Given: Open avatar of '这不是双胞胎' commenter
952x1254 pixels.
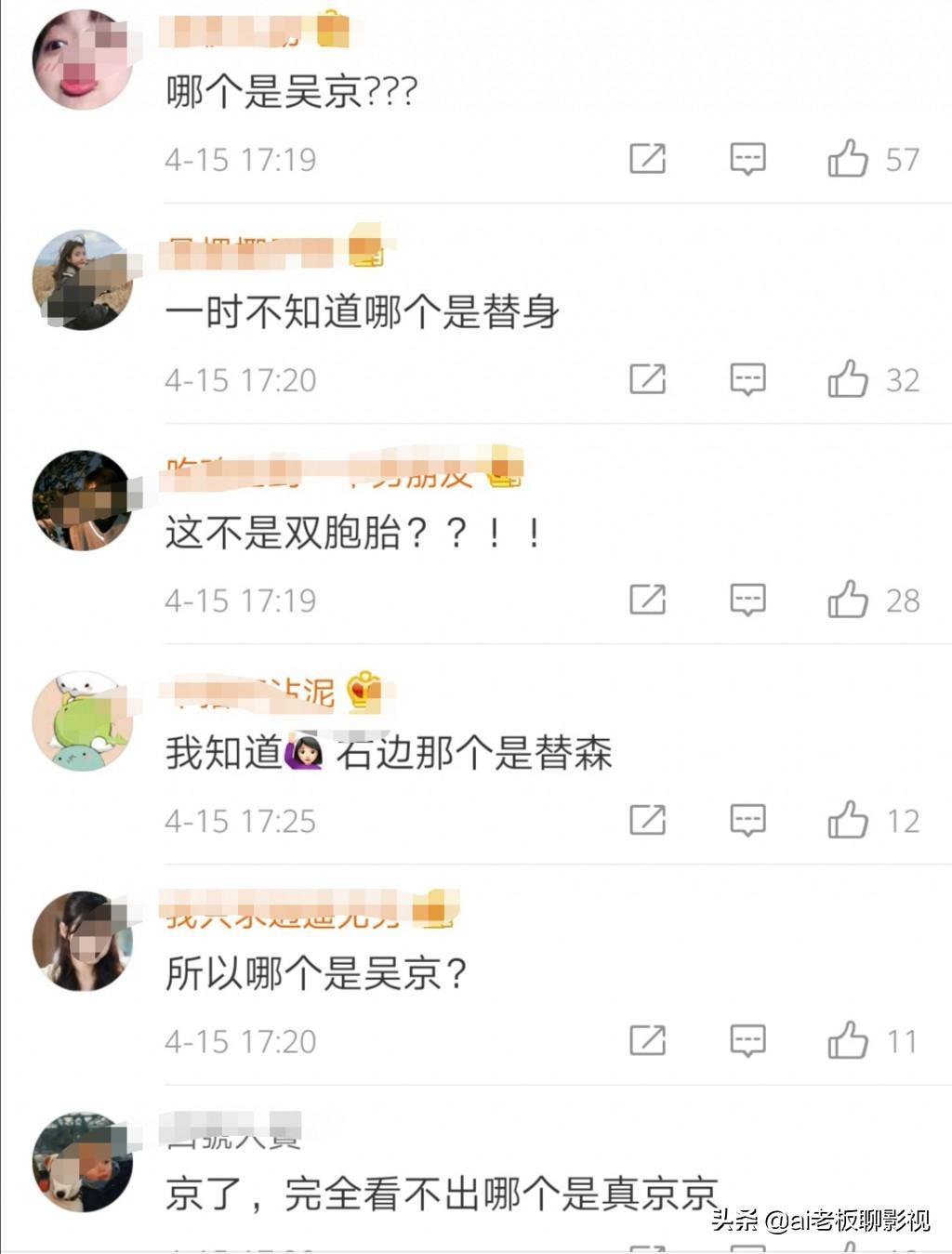Looking at the screenshot, I should [82, 500].
